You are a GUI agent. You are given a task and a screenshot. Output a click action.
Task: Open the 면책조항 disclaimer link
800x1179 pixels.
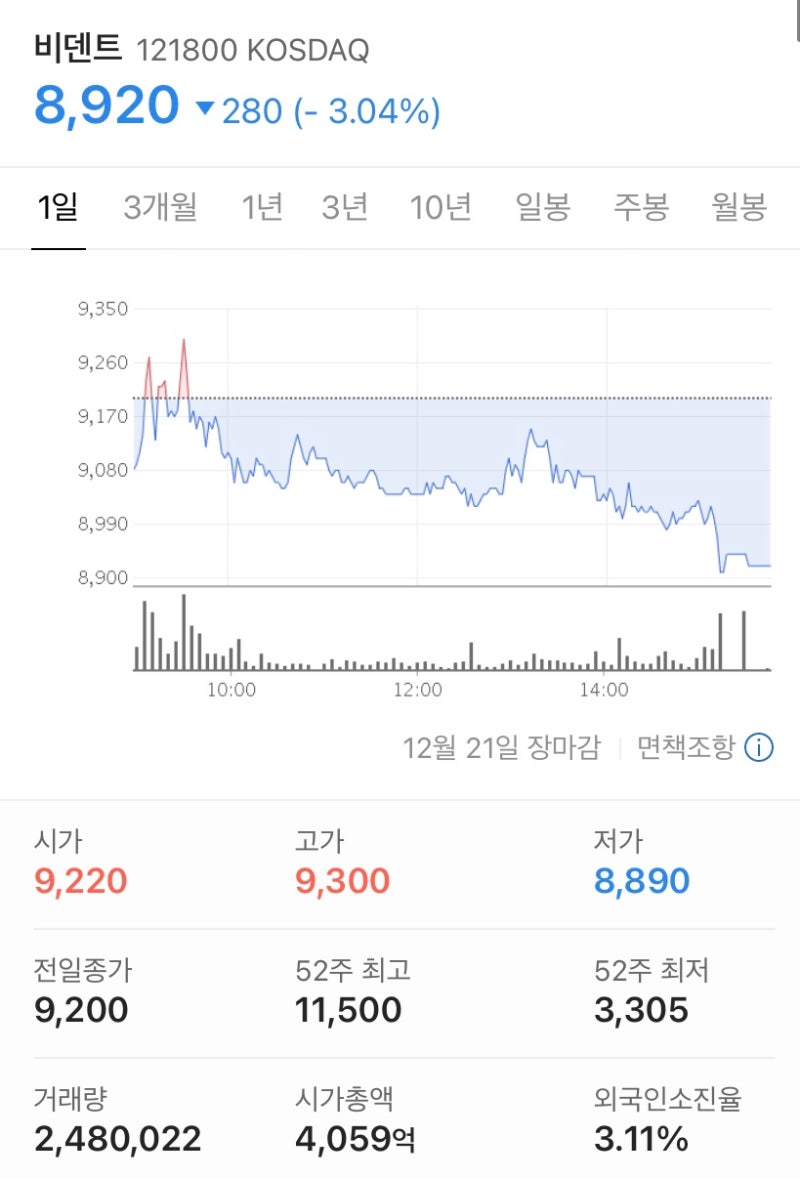[685, 747]
